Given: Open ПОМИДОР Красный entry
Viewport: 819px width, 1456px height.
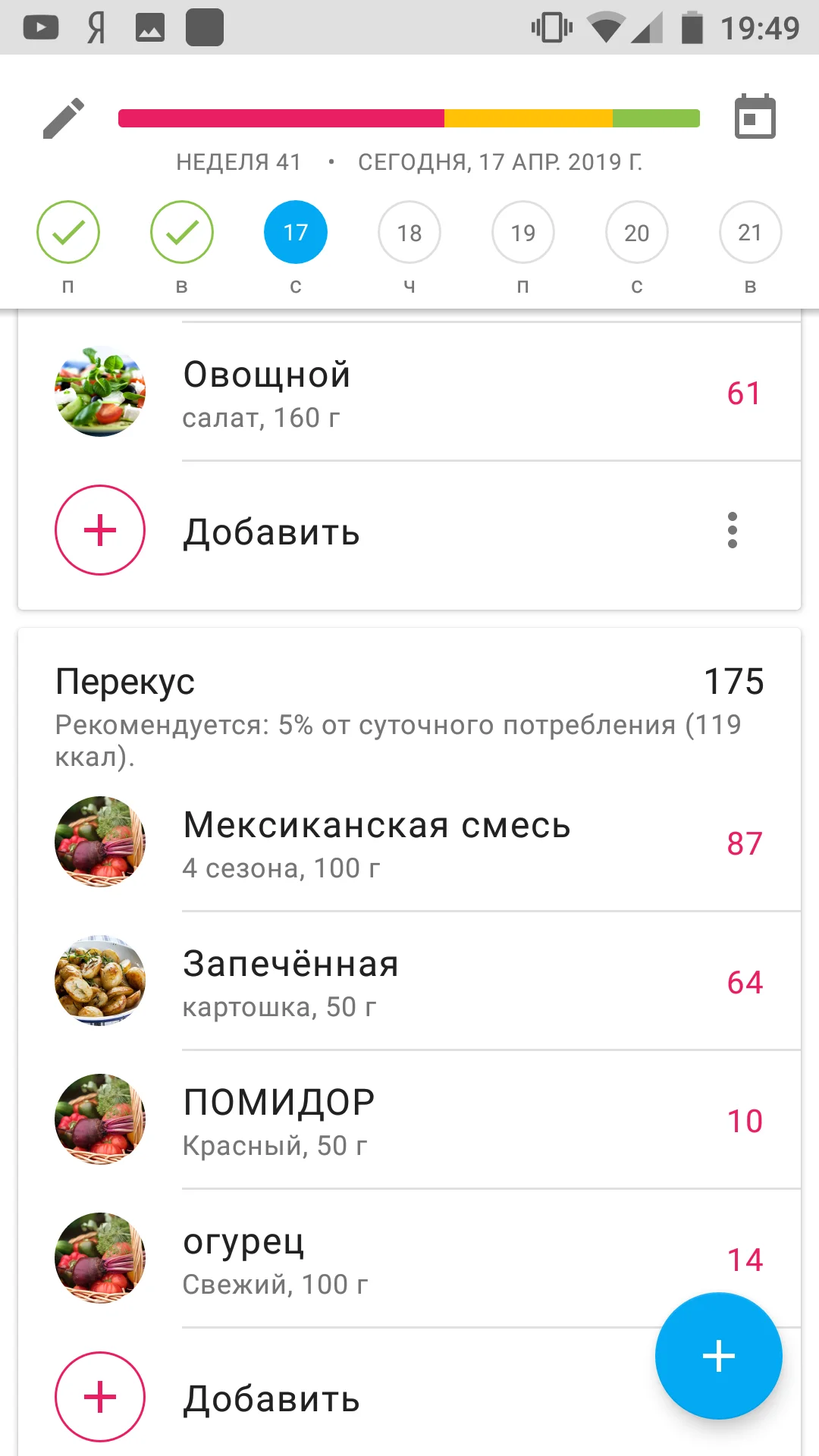Looking at the screenshot, I should 409,1120.
